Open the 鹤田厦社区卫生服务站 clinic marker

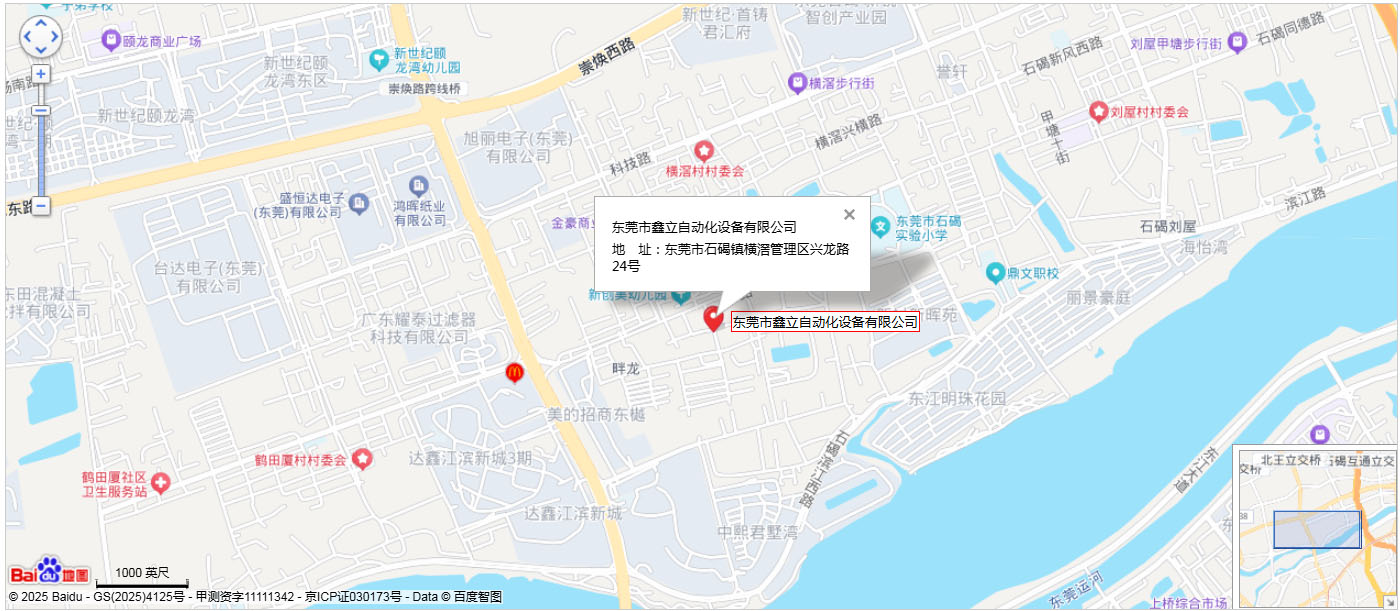click(x=160, y=484)
